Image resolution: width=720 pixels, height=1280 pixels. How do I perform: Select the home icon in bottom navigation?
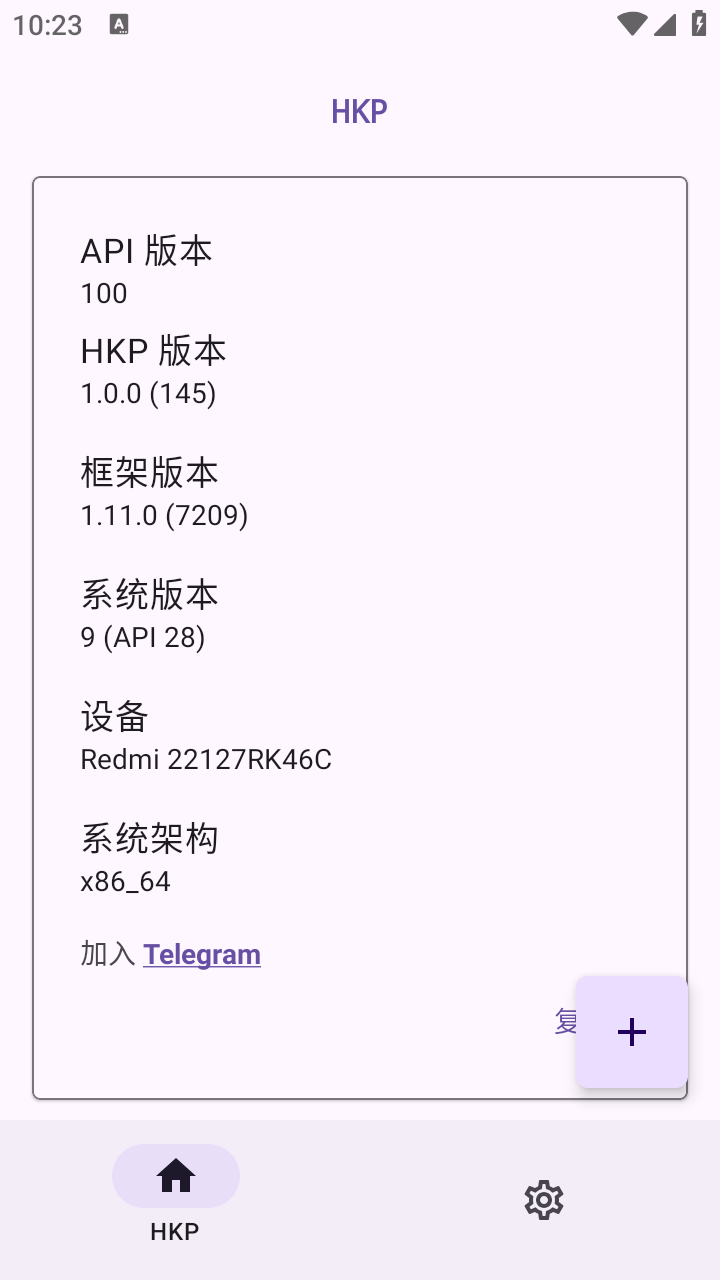175,1176
